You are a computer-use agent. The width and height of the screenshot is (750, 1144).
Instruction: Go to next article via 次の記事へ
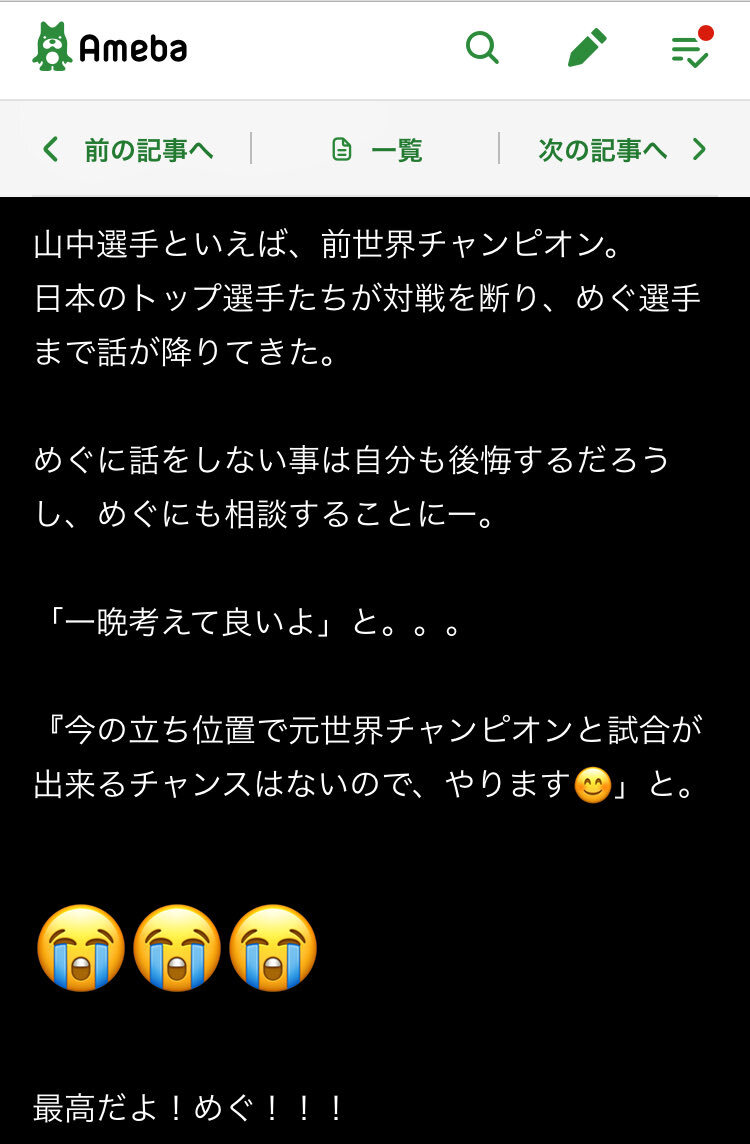[x=622, y=150]
